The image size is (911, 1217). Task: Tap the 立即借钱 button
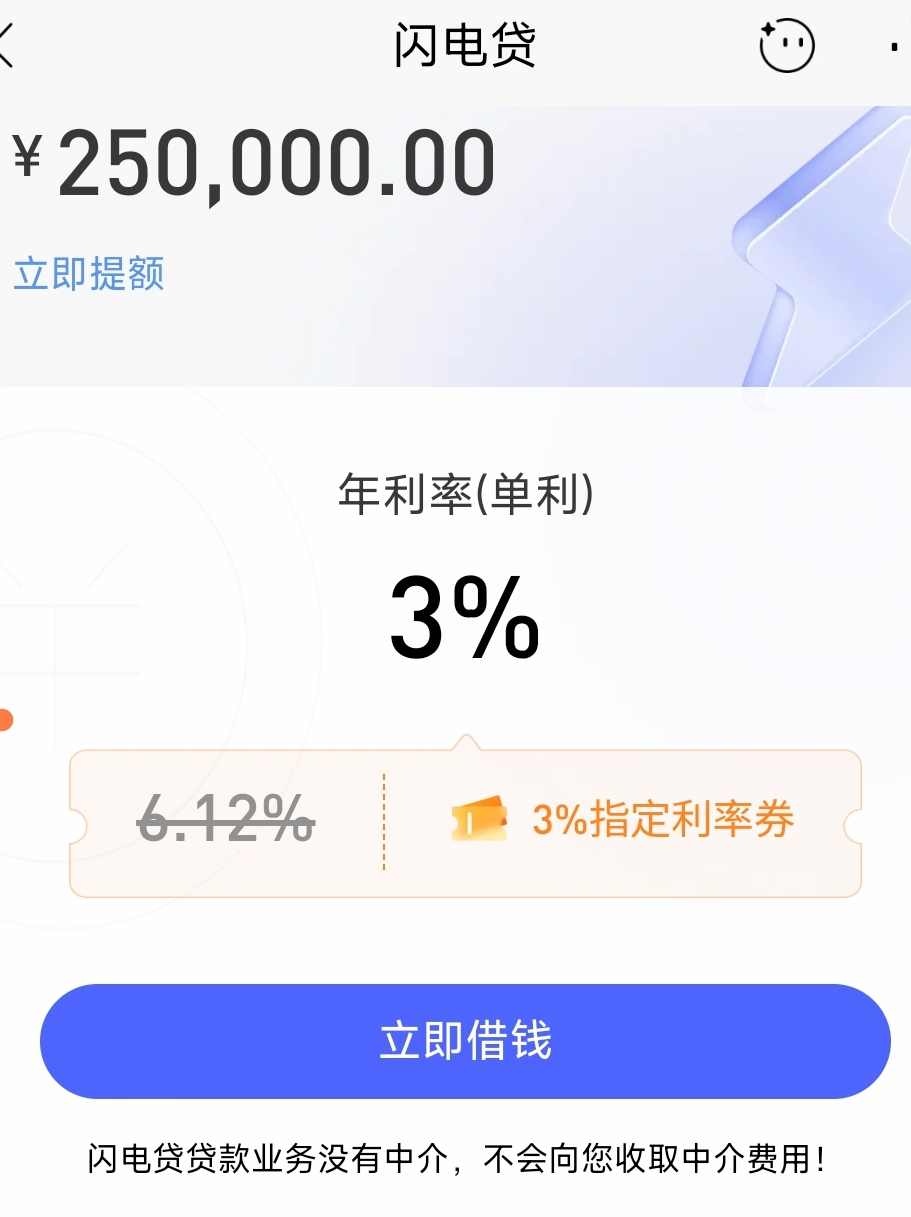465,1041
